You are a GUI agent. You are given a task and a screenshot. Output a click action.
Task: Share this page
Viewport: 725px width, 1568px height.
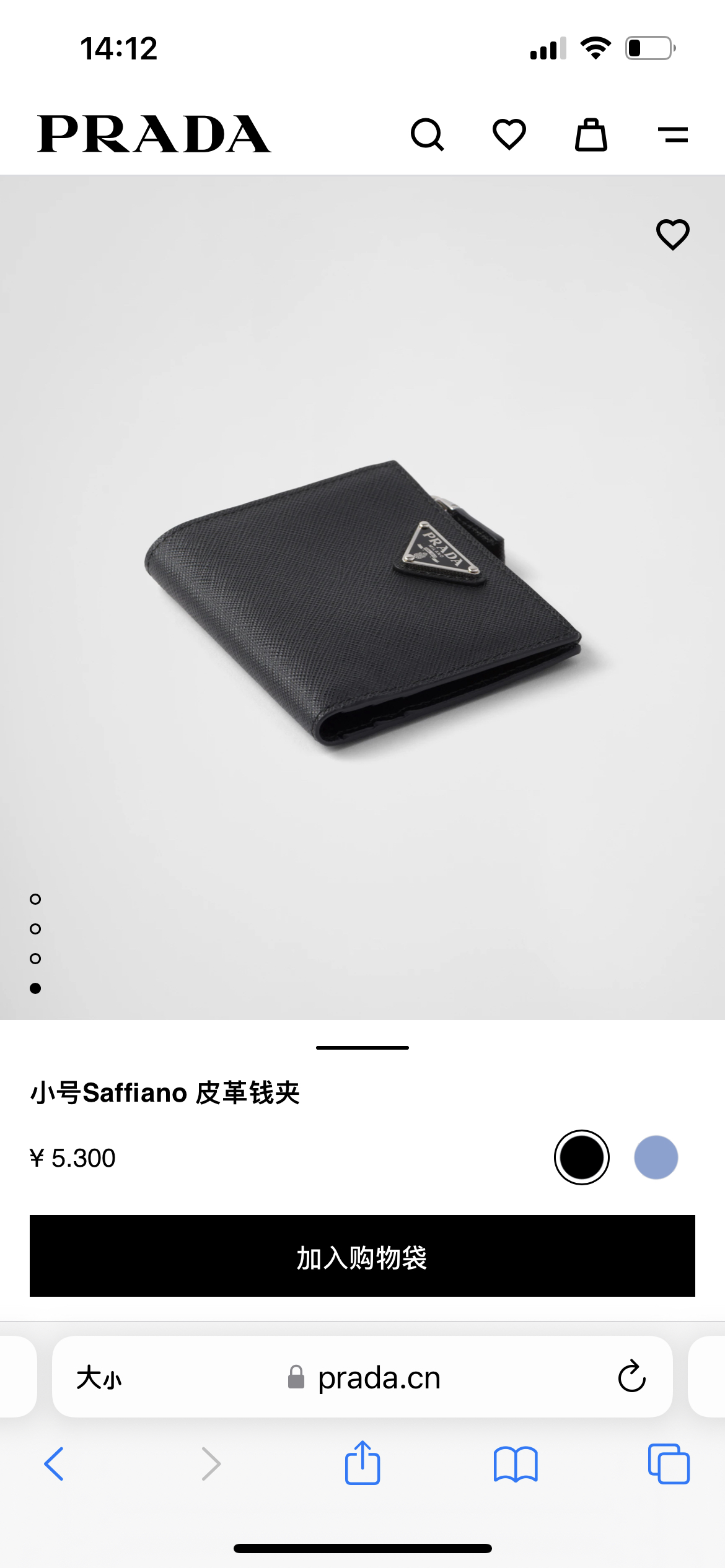(362, 1463)
